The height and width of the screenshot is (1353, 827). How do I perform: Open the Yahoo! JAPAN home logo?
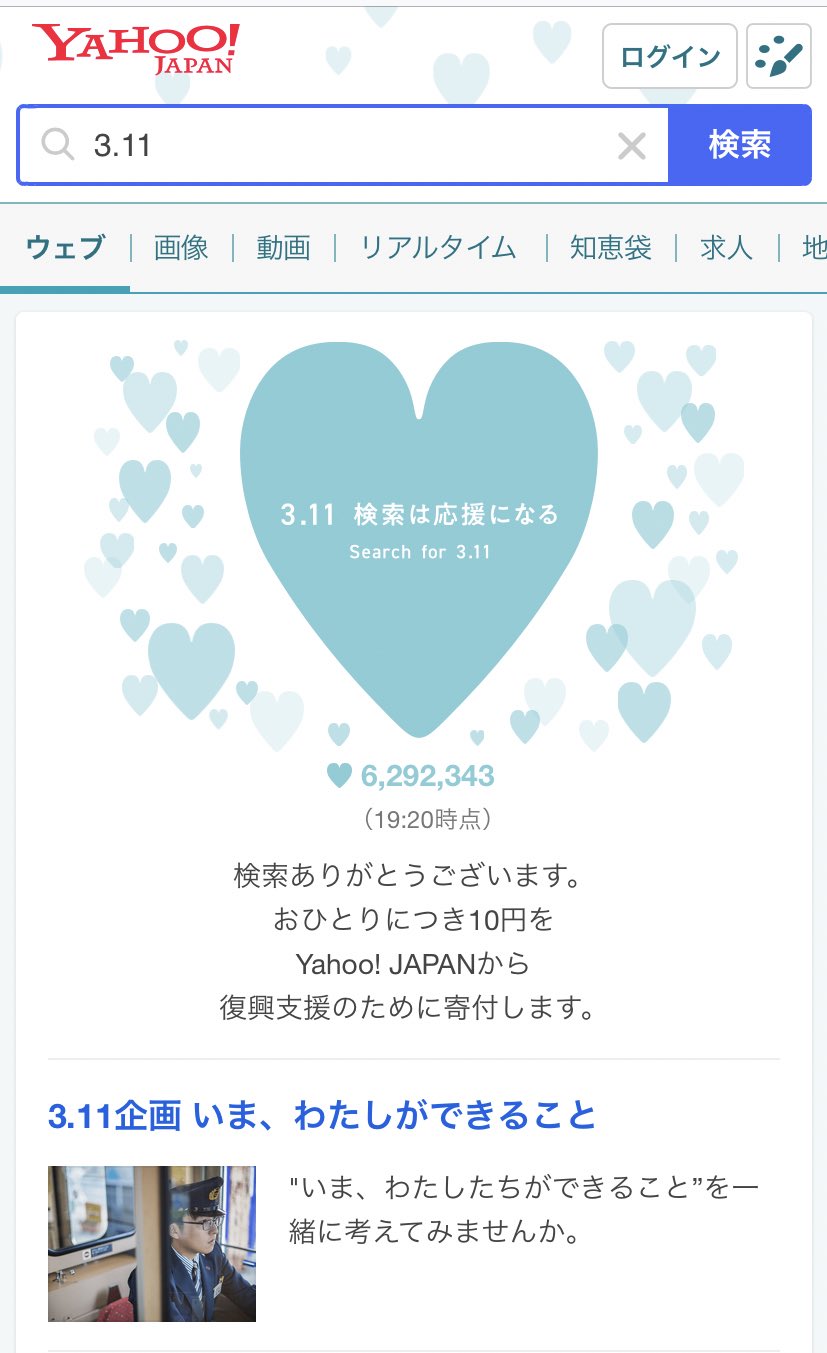point(136,50)
